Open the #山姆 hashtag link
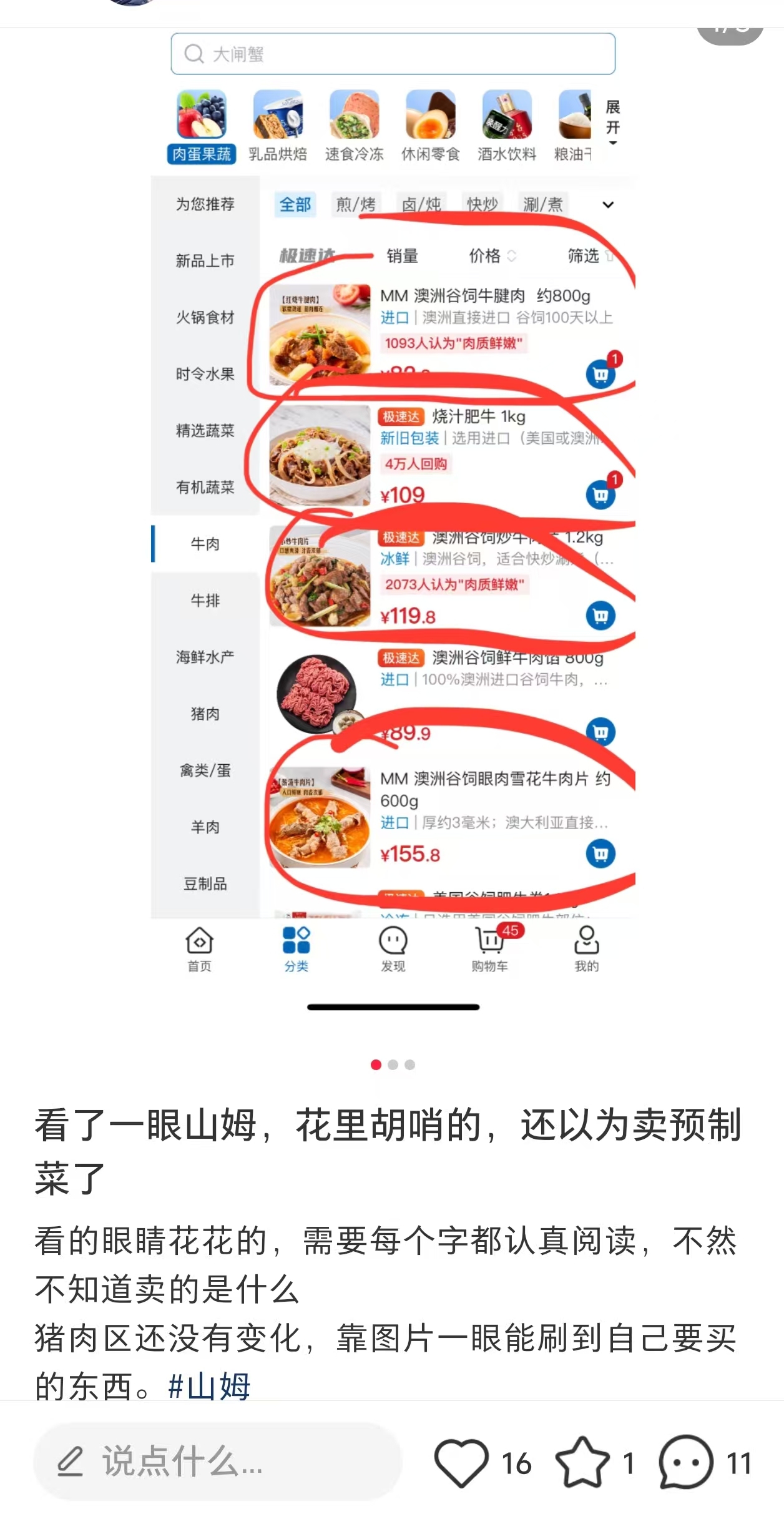Viewport: 784px width, 1519px height. pyautogui.click(x=209, y=1387)
